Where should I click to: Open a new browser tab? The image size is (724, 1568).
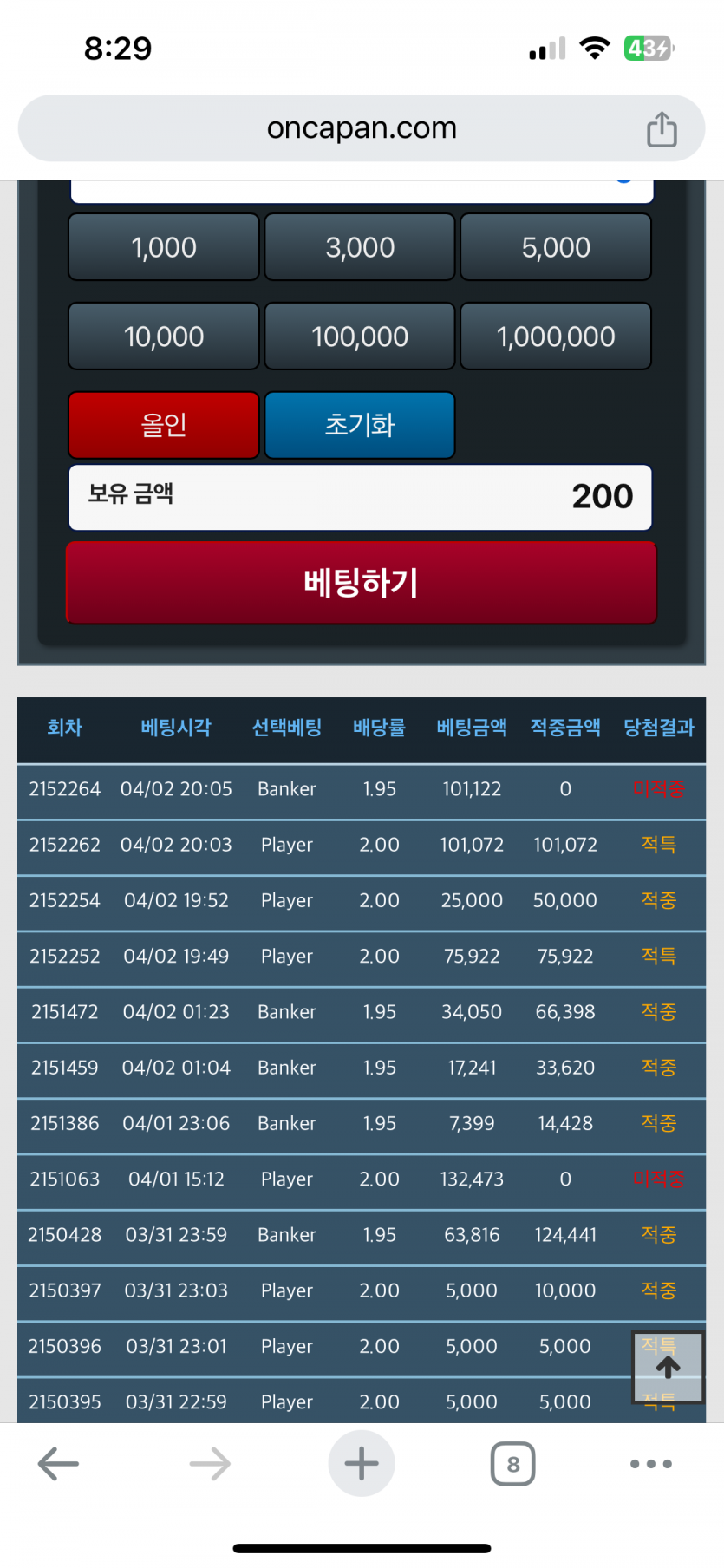(x=362, y=1464)
